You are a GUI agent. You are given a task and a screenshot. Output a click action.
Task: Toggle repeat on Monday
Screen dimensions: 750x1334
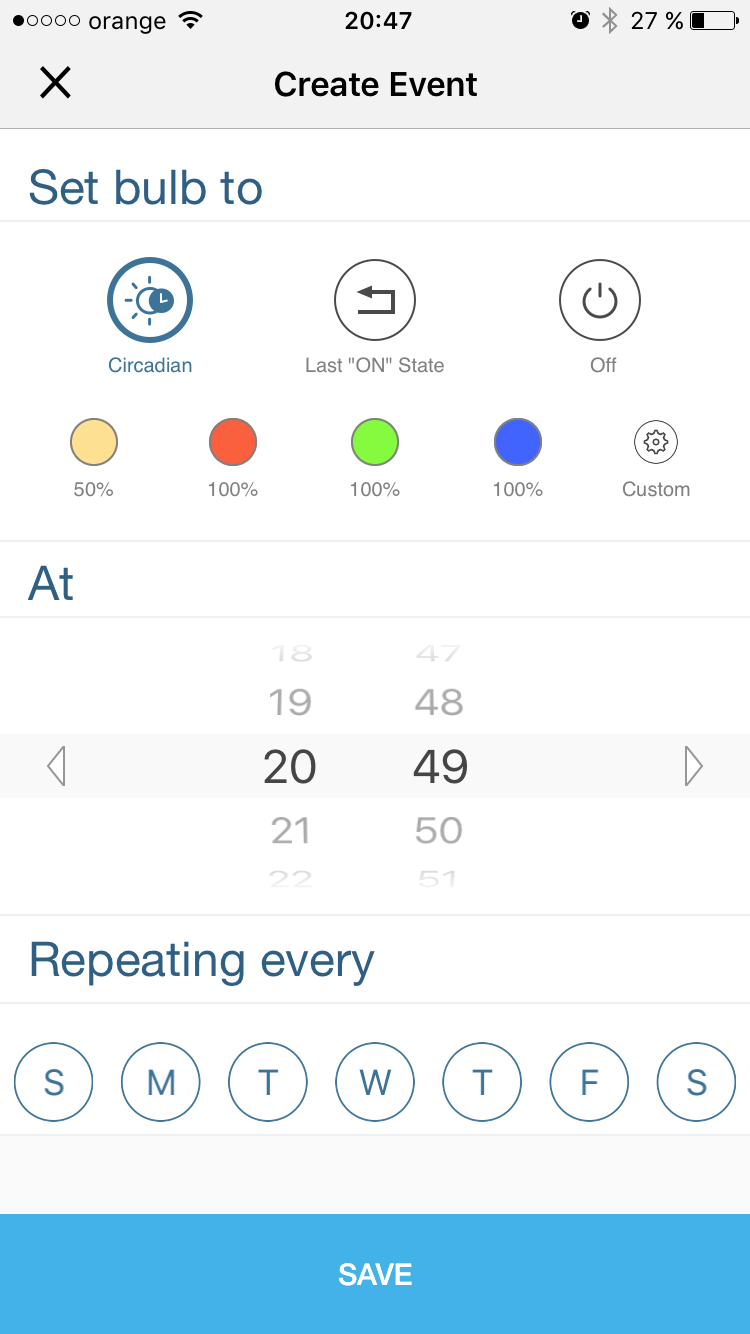[x=161, y=1082]
